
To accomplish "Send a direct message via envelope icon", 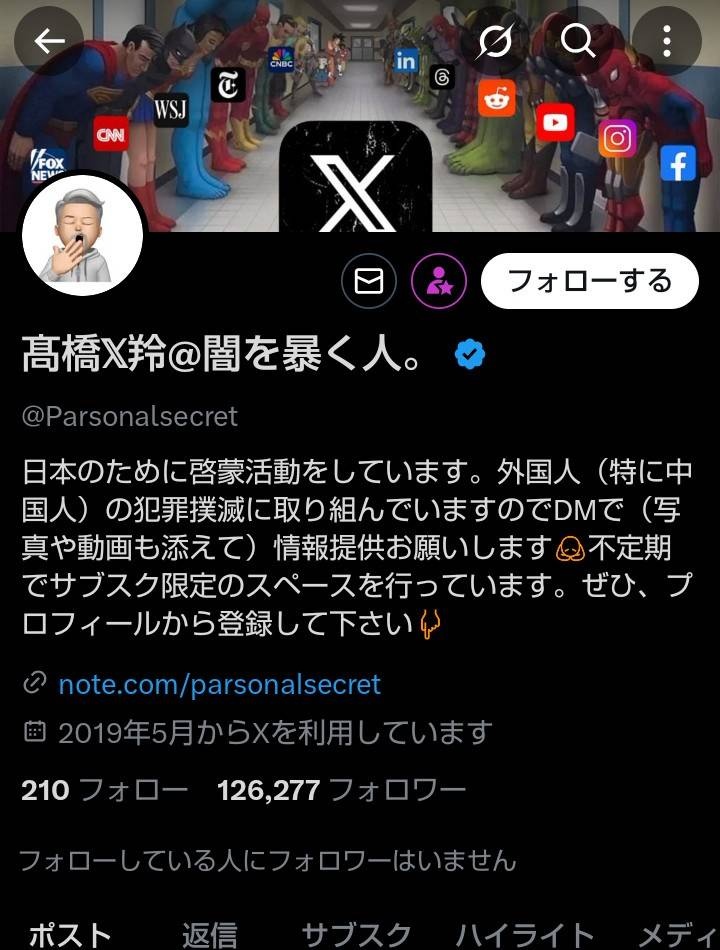I will pyautogui.click(x=369, y=283).
